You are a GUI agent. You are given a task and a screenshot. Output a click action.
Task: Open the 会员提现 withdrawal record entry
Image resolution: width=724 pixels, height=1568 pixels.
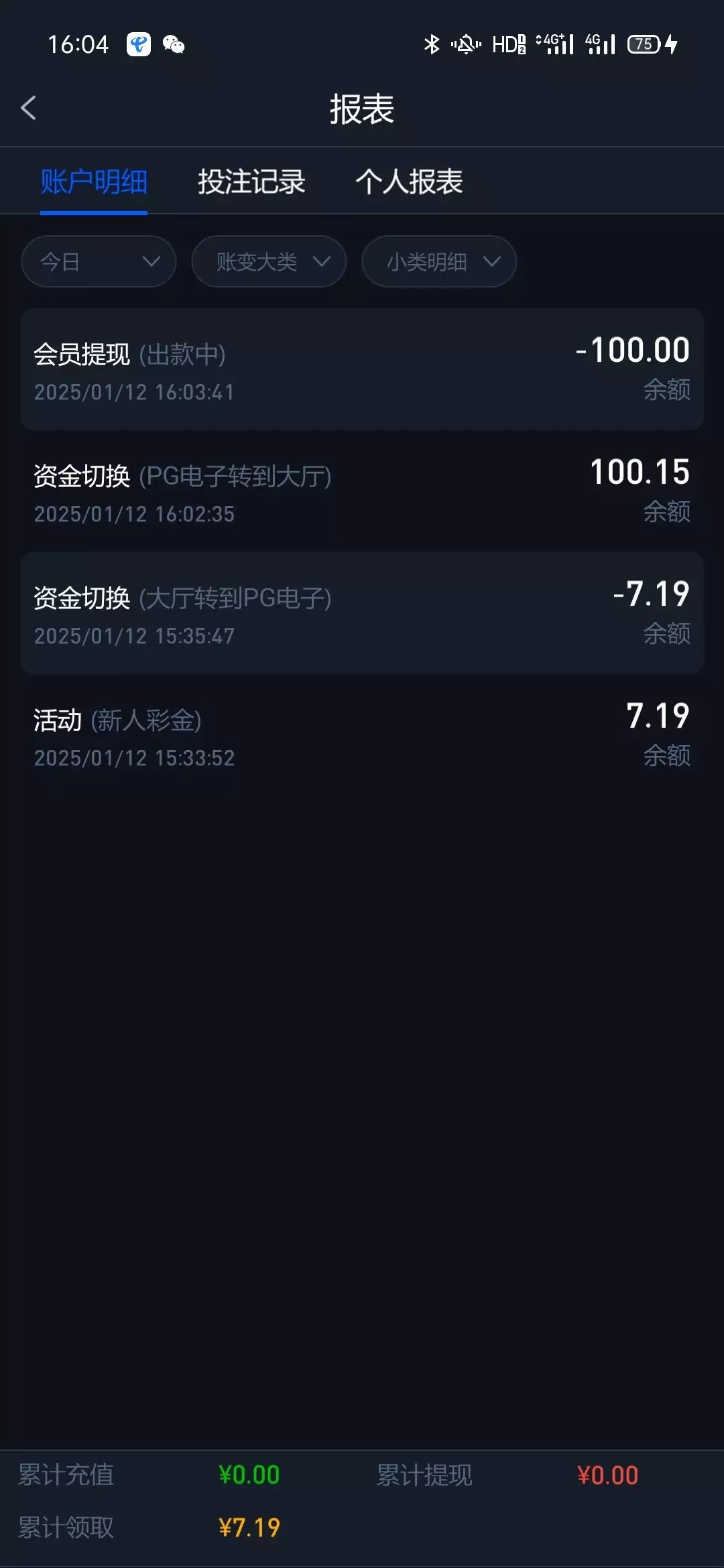click(x=362, y=369)
